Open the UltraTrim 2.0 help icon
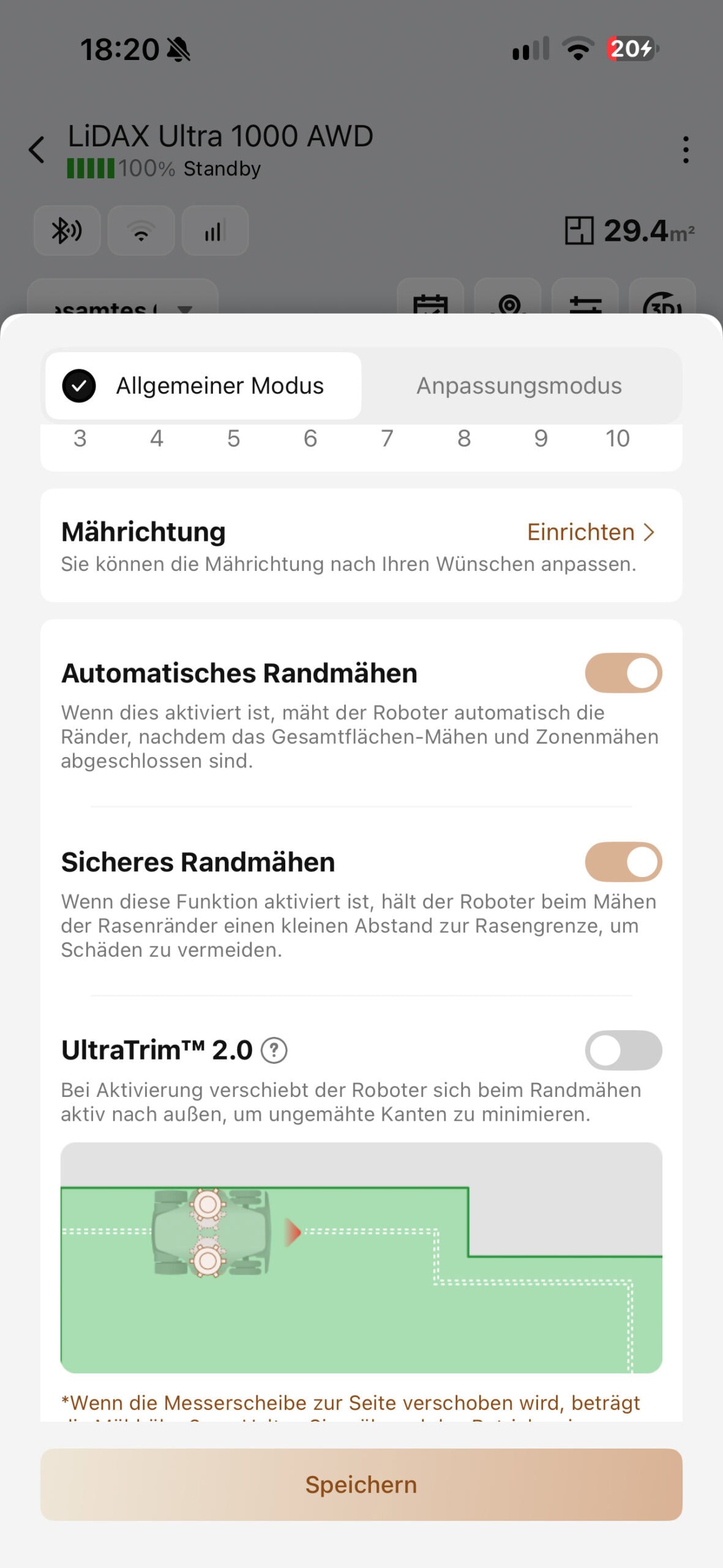This screenshot has width=723, height=1568. pyautogui.click(x=274, y=1050)
